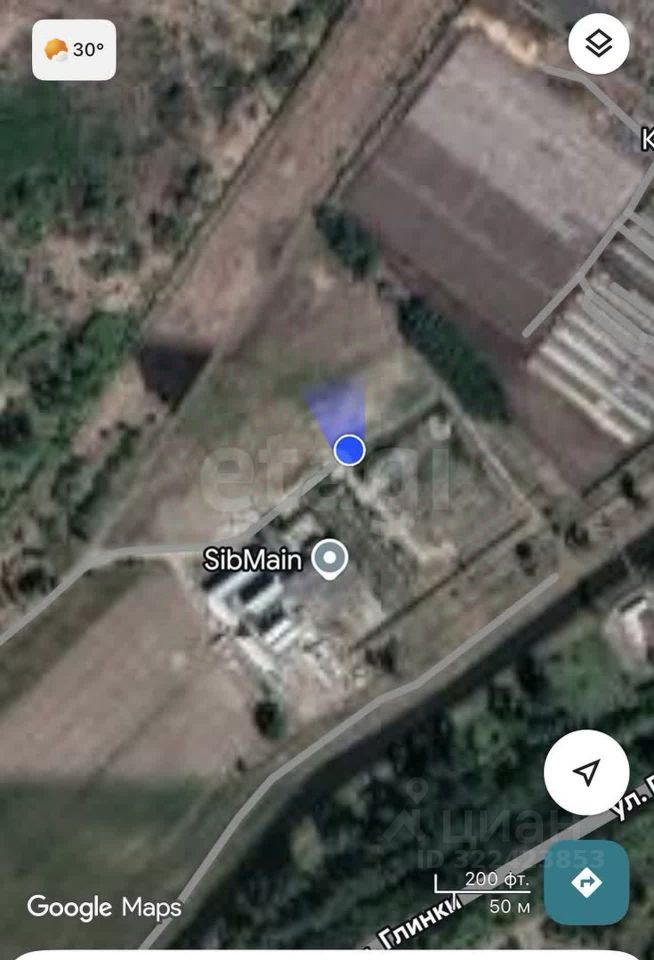Open directions with the turn-arrow button
654x960 pixels.
586,882
